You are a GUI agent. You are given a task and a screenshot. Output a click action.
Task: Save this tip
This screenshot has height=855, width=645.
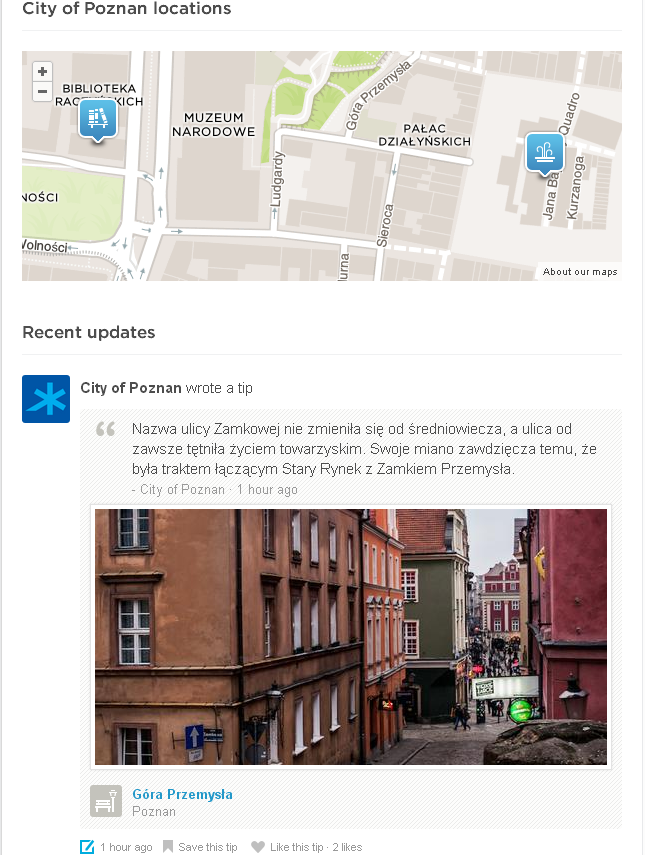207,847
